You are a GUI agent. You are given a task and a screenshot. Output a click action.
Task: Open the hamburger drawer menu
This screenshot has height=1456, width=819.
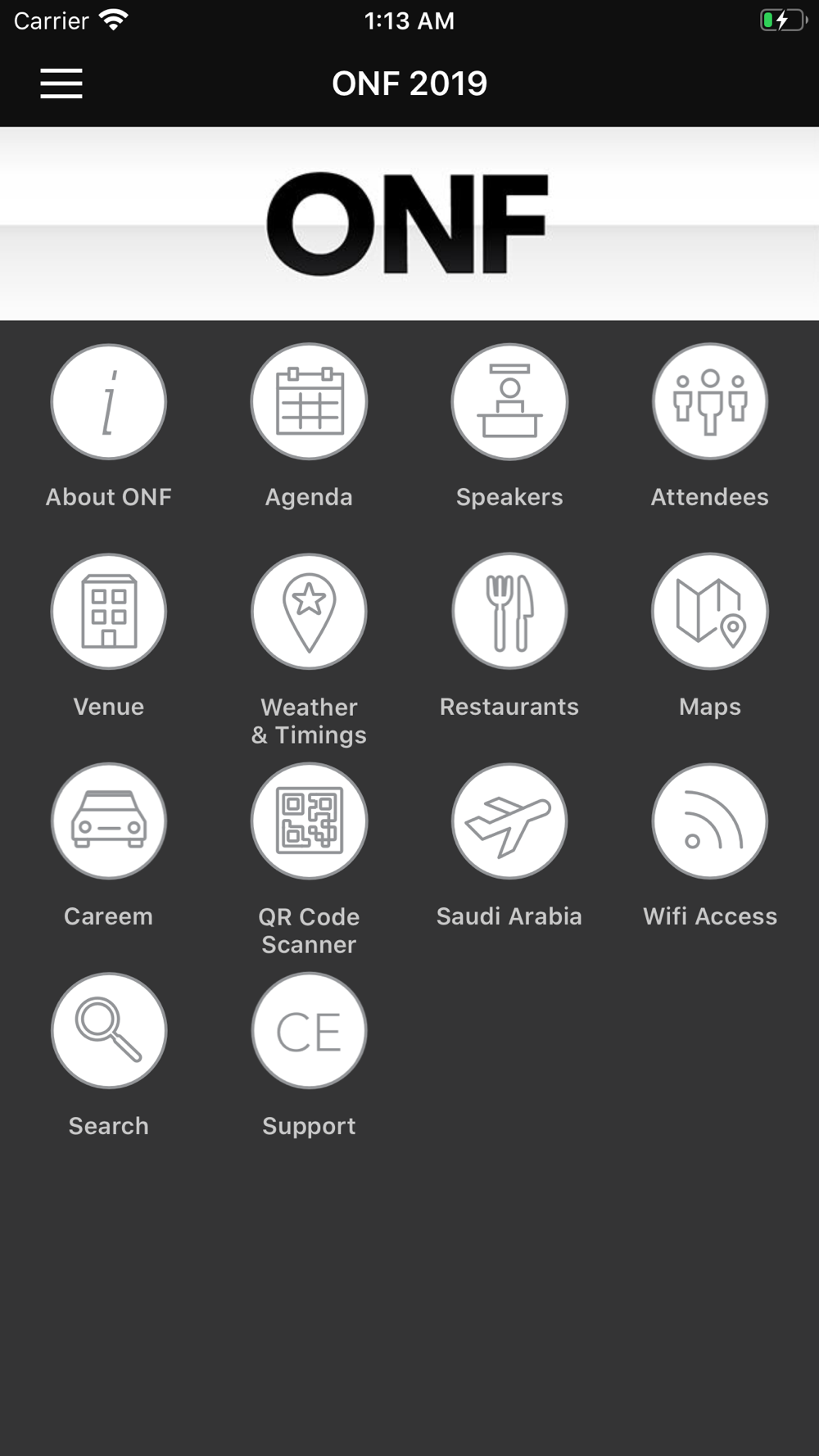coord(61,84)
